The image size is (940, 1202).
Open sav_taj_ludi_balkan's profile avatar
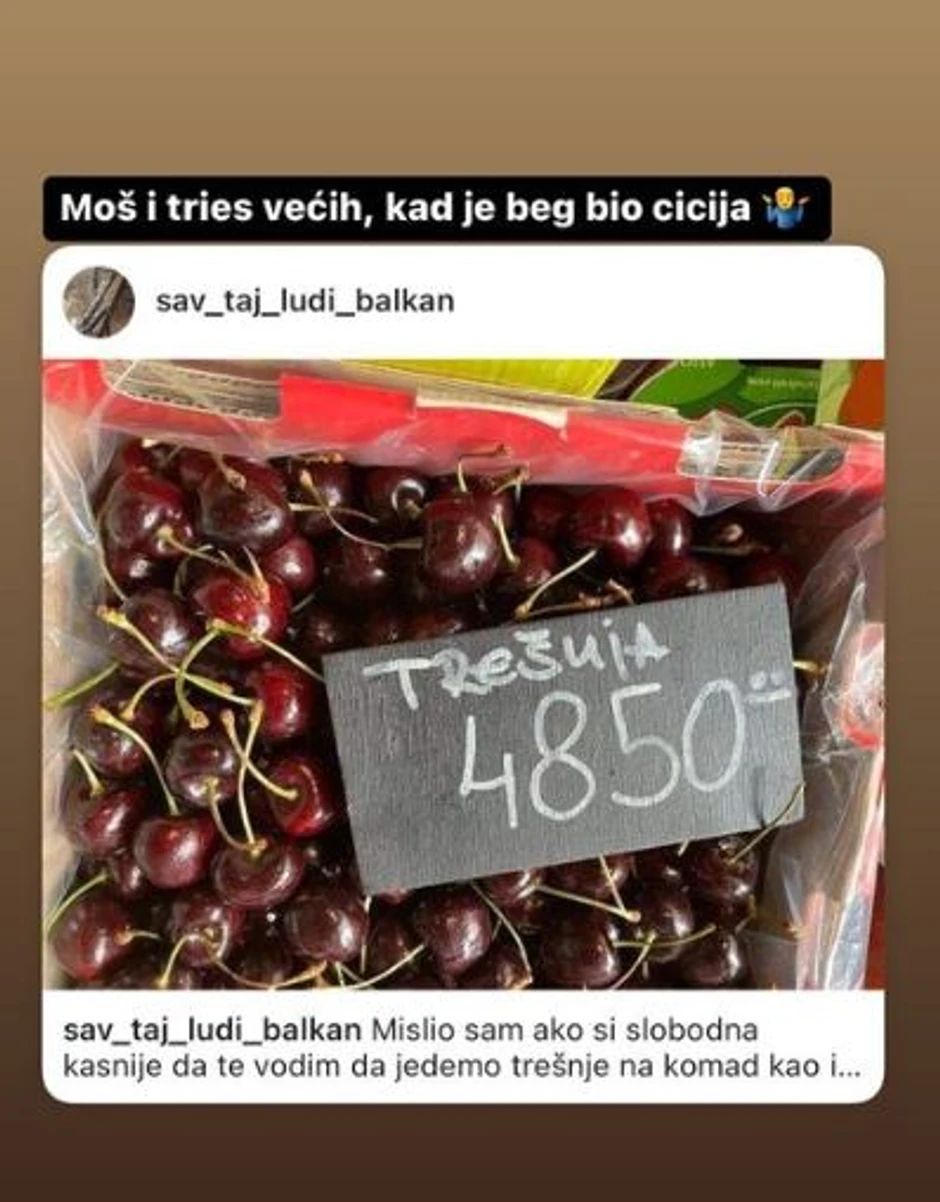(x=100, y=299)
